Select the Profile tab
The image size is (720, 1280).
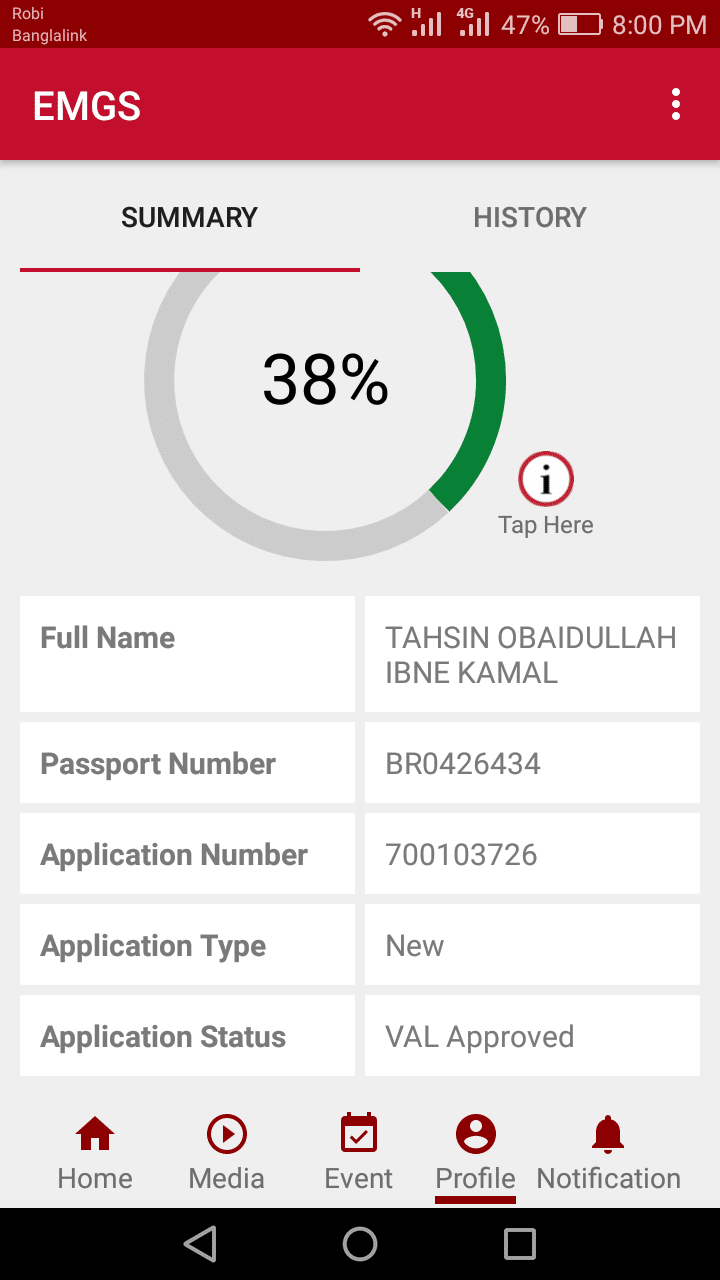pyautogui.click(x=476, y=1154)
